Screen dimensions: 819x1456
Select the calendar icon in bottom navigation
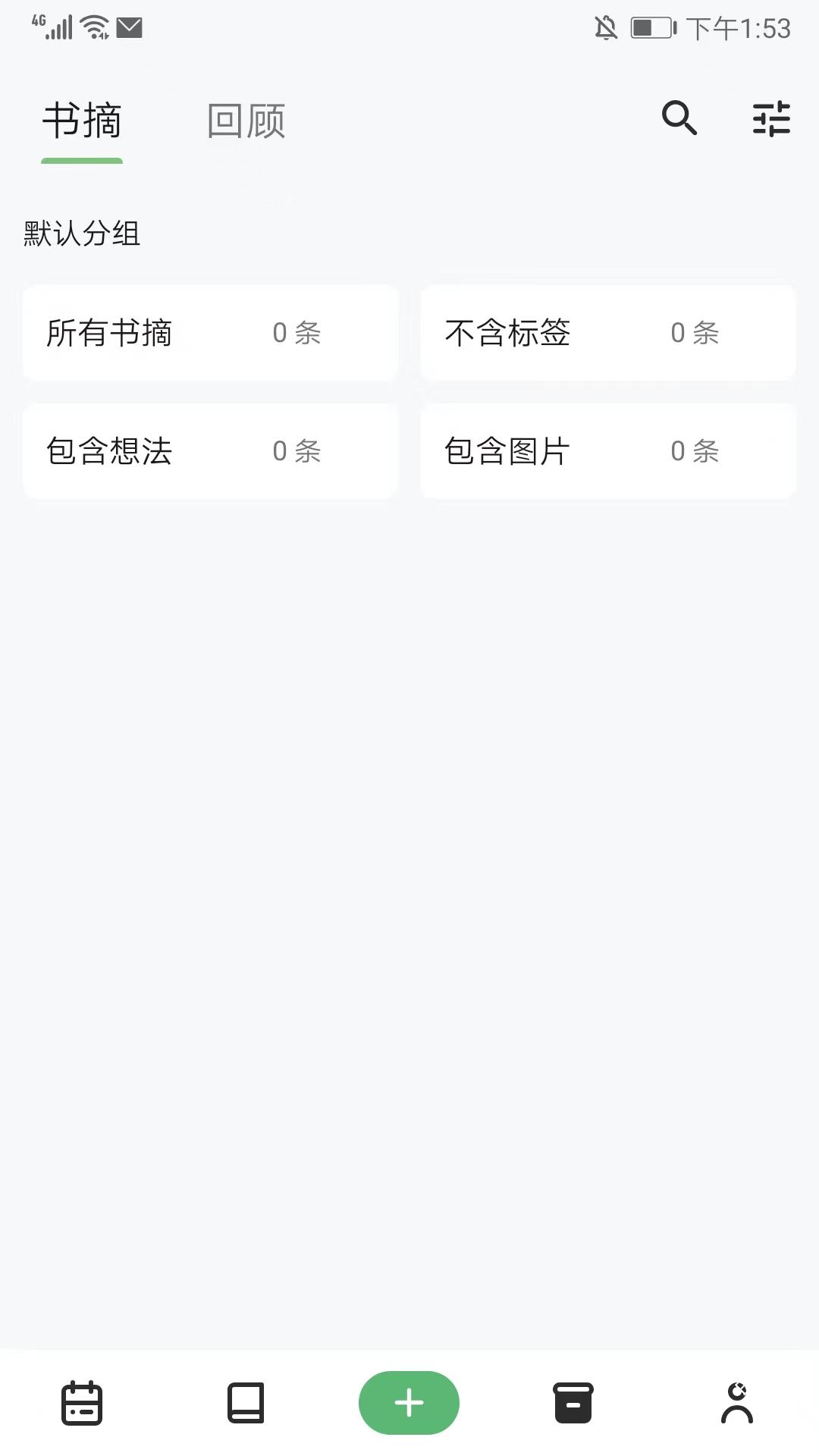pyautogui.click(x=81, y=1403)
